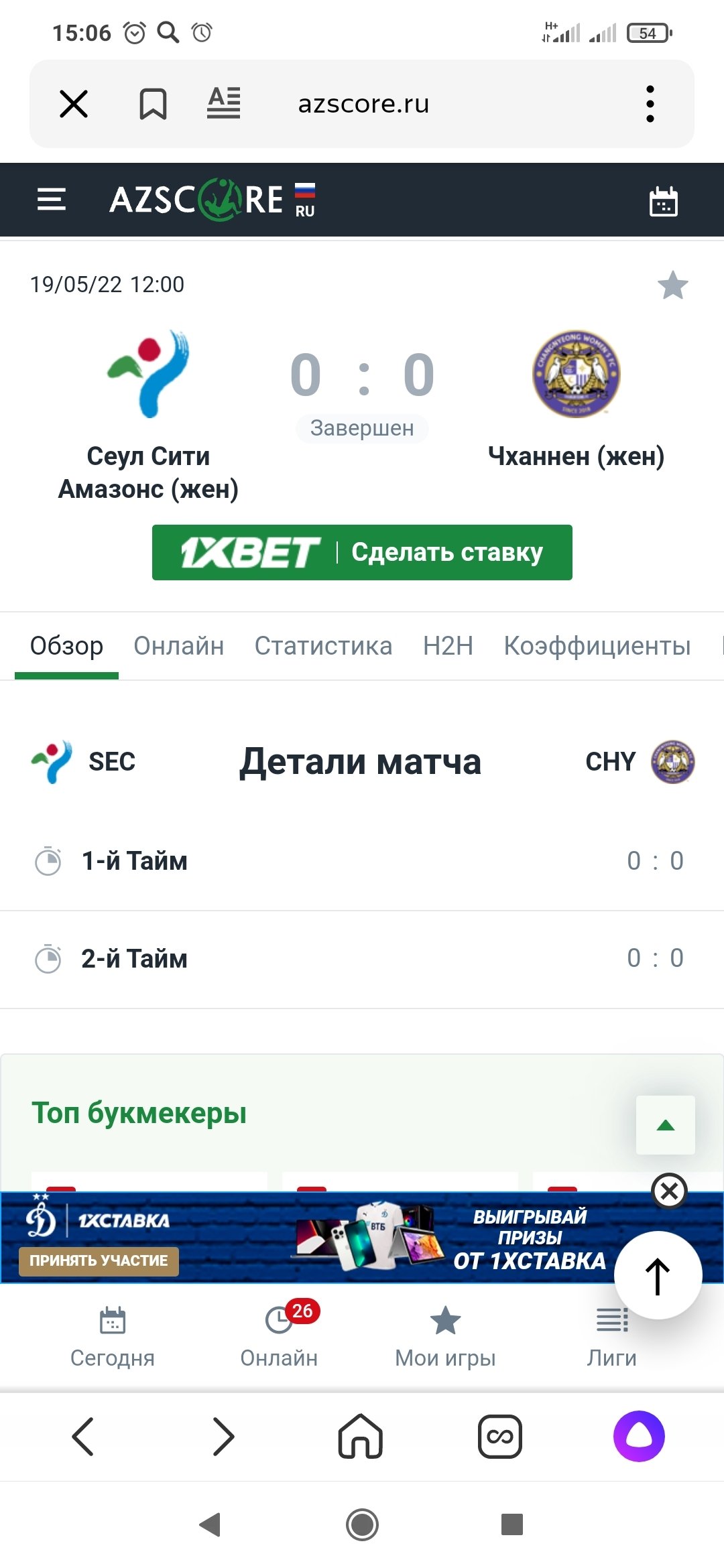The width and height of the screenshot is (724, 1568).
Task: Select the Коэффициенты tab
Action: tap(597, 646)
